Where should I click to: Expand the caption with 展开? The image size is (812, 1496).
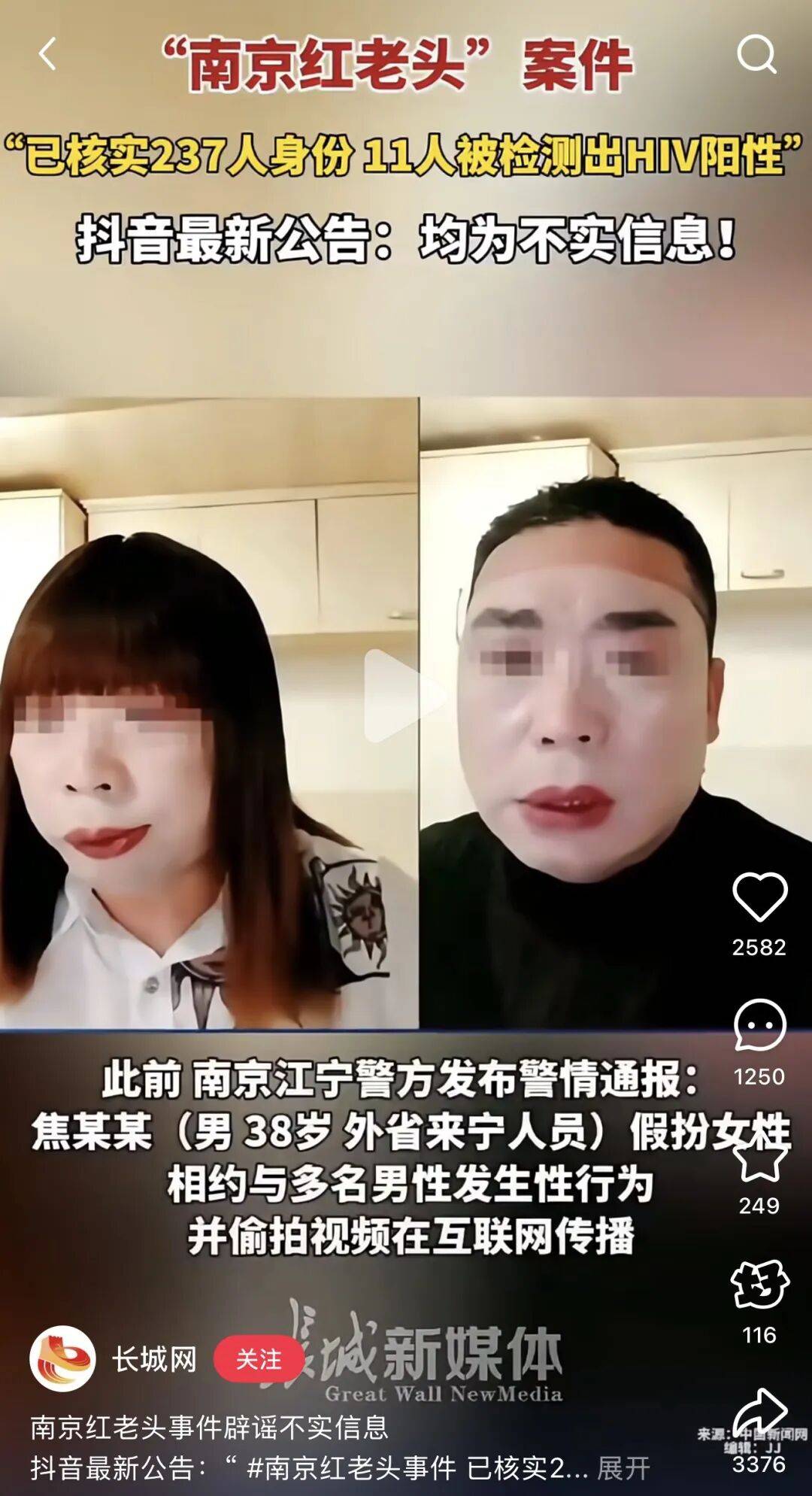click(623, 1467)
